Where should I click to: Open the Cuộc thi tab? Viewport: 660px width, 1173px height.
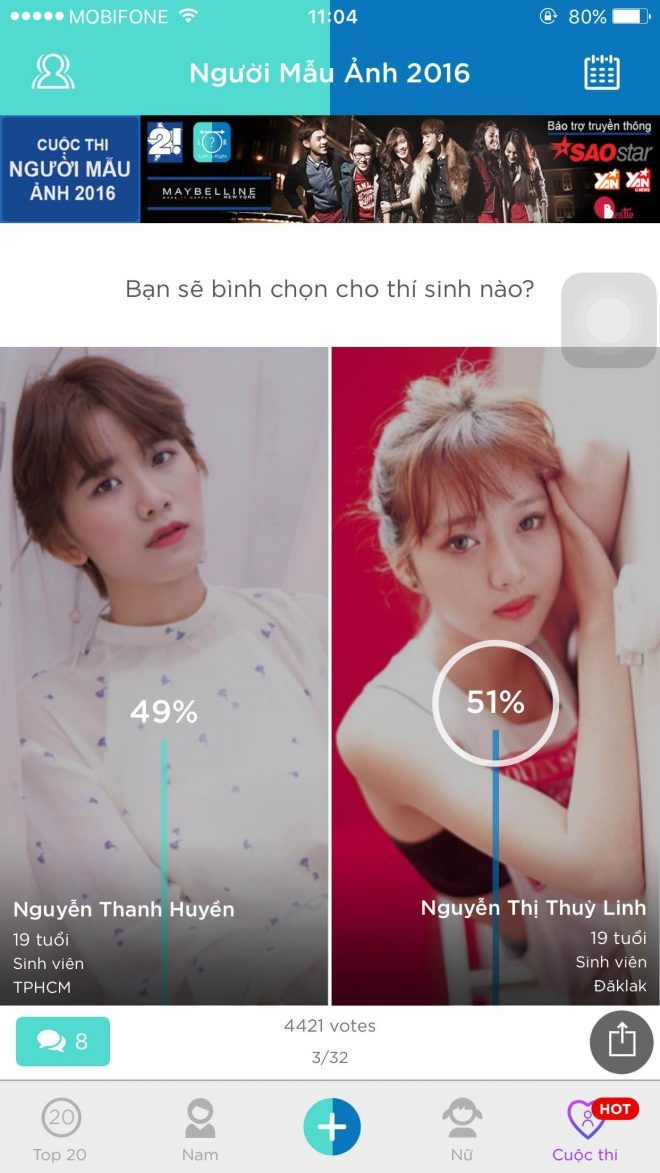[x=586, y=1131]
